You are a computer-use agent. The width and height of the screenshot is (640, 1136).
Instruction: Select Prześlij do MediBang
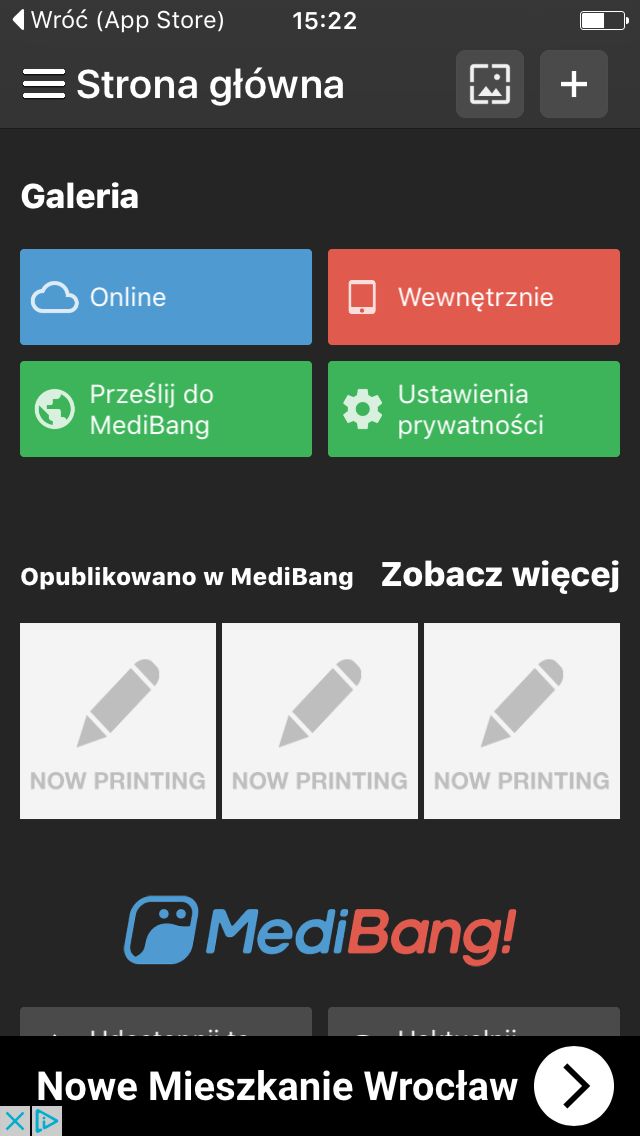(166, 409)
